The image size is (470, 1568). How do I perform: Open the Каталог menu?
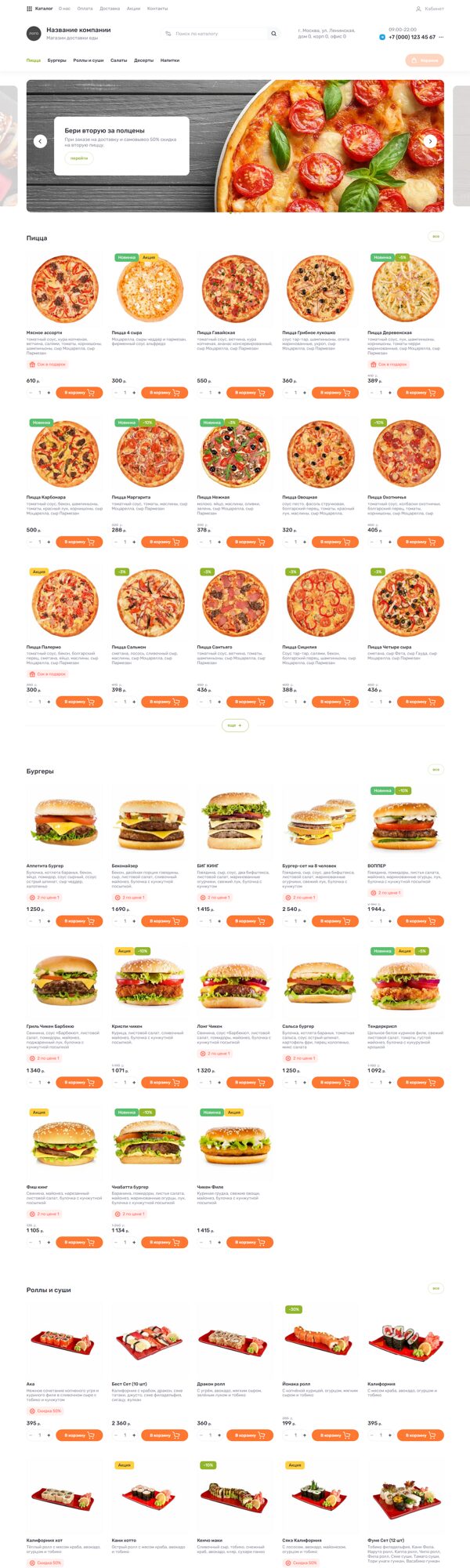coord(40,9)
